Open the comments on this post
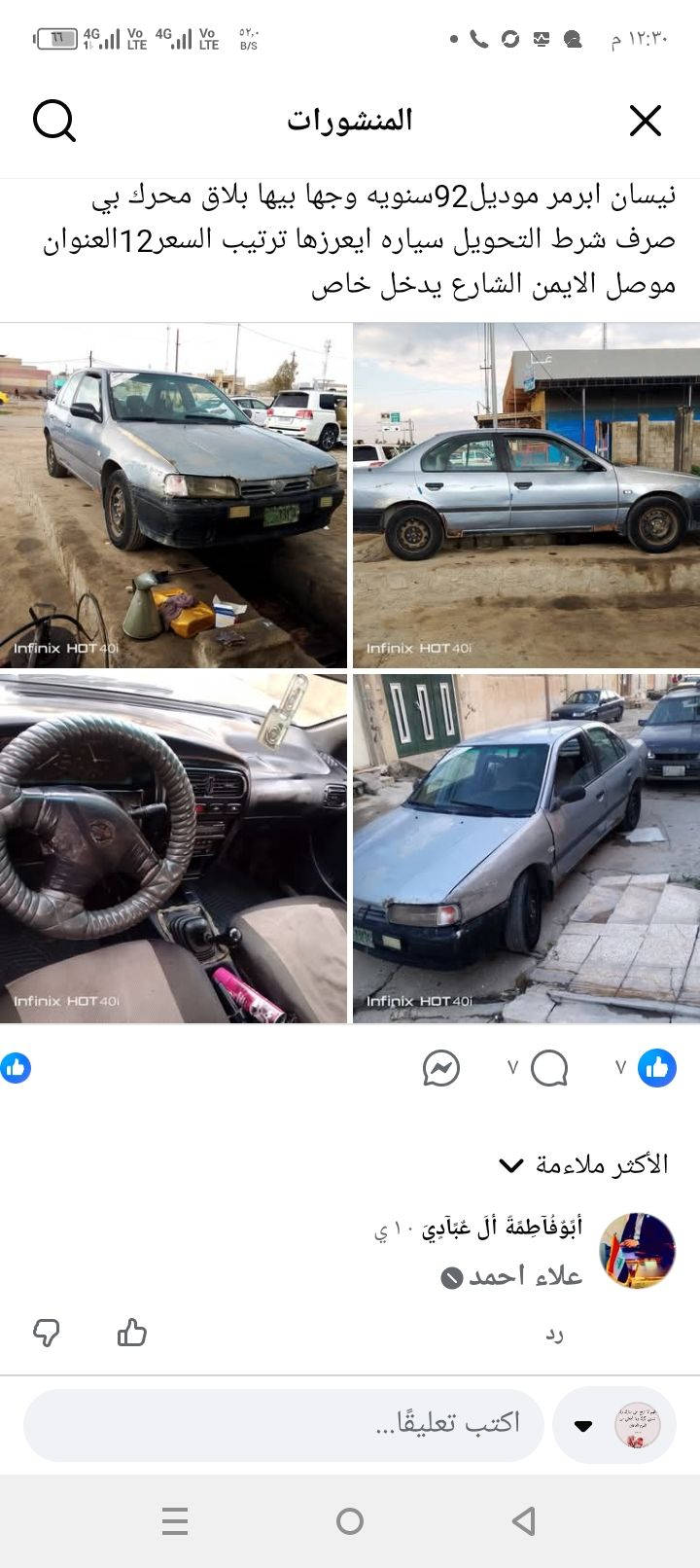Screen dimensions: 700x1568 [549, 1068]
